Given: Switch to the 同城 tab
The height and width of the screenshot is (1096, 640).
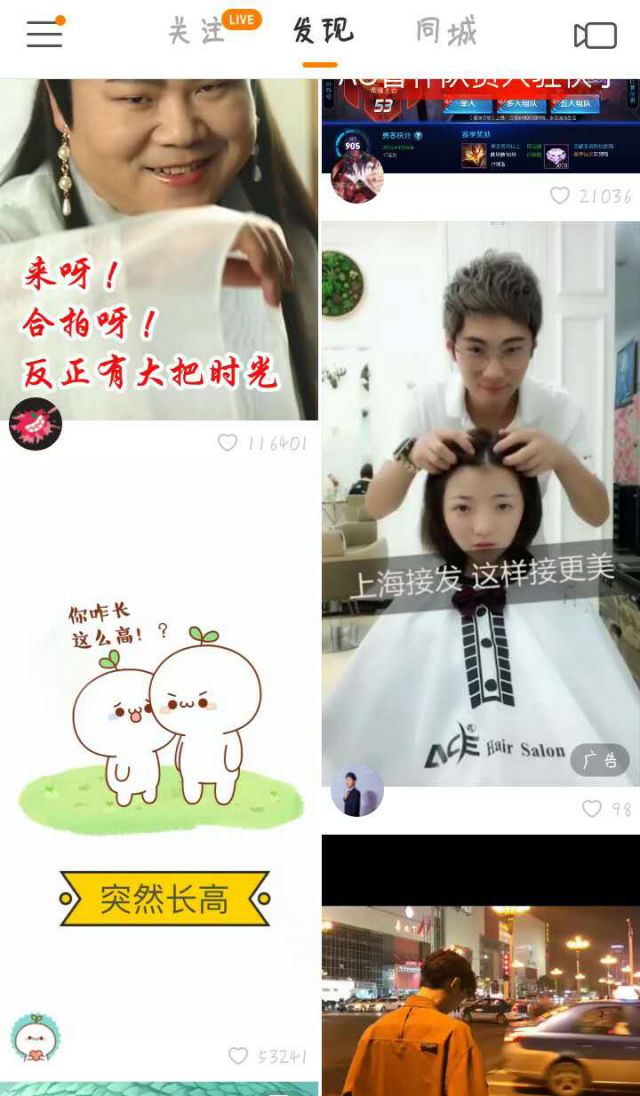Looking at the screenshot, I should [x=446, y=32].
